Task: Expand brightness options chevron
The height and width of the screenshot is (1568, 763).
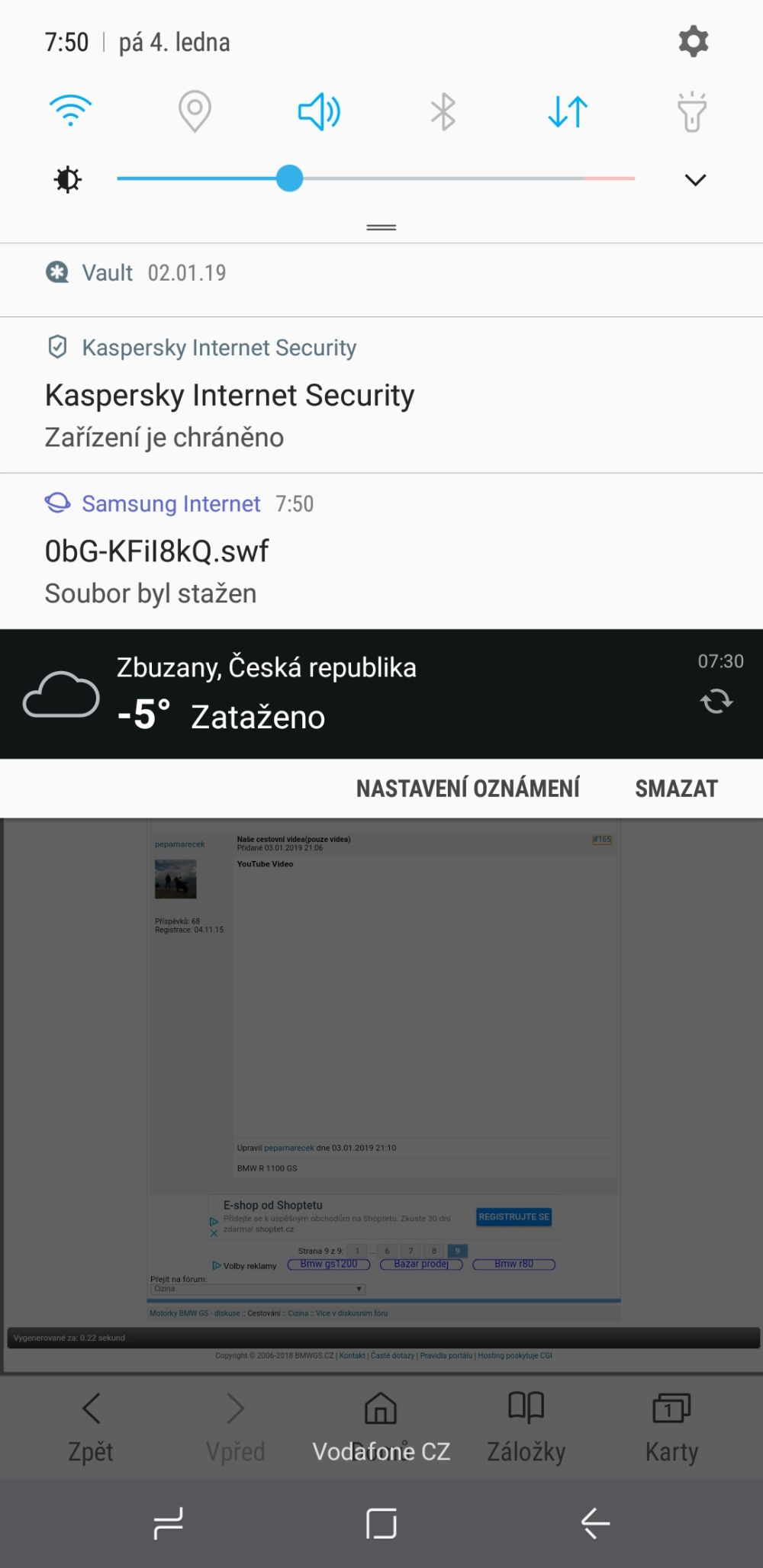Action: tap(695, 180)
